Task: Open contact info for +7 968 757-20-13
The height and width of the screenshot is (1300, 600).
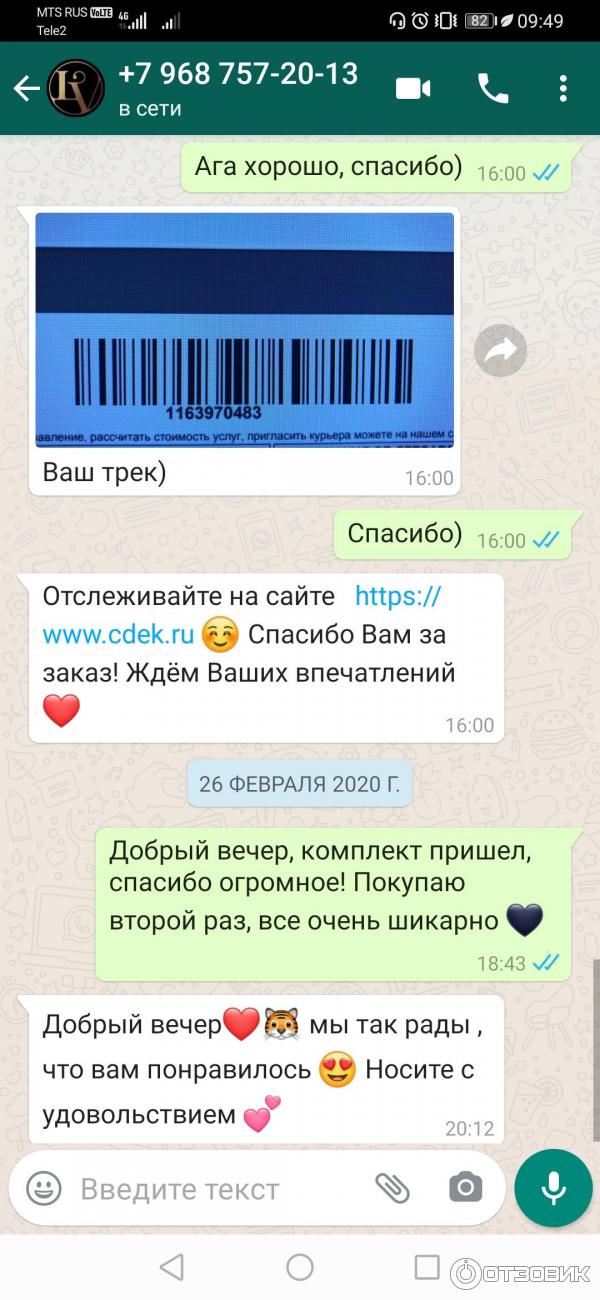Action: click(238, 87)
